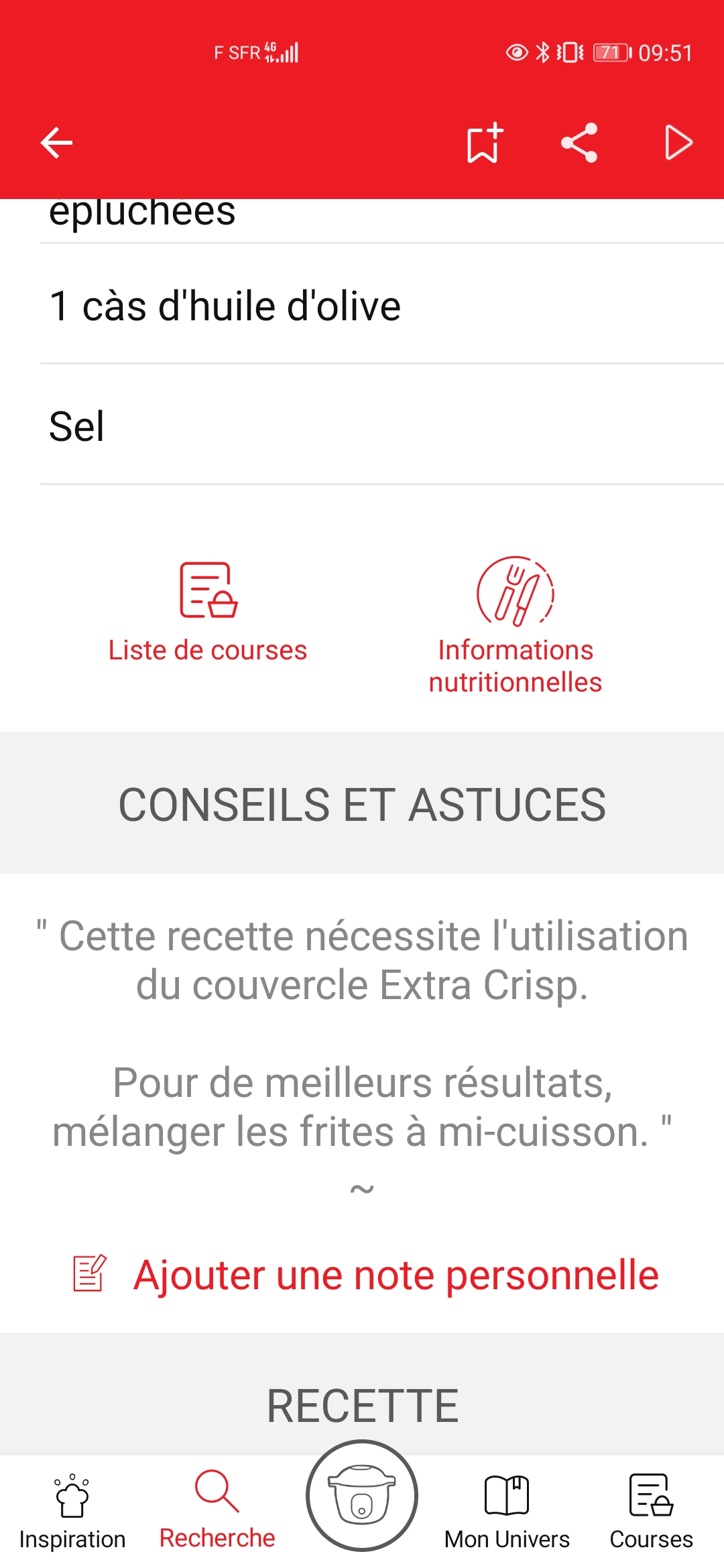This screenshot has height=1568, width=724.
Task: Start the recipe with the play icon
Action: point(678,143)
